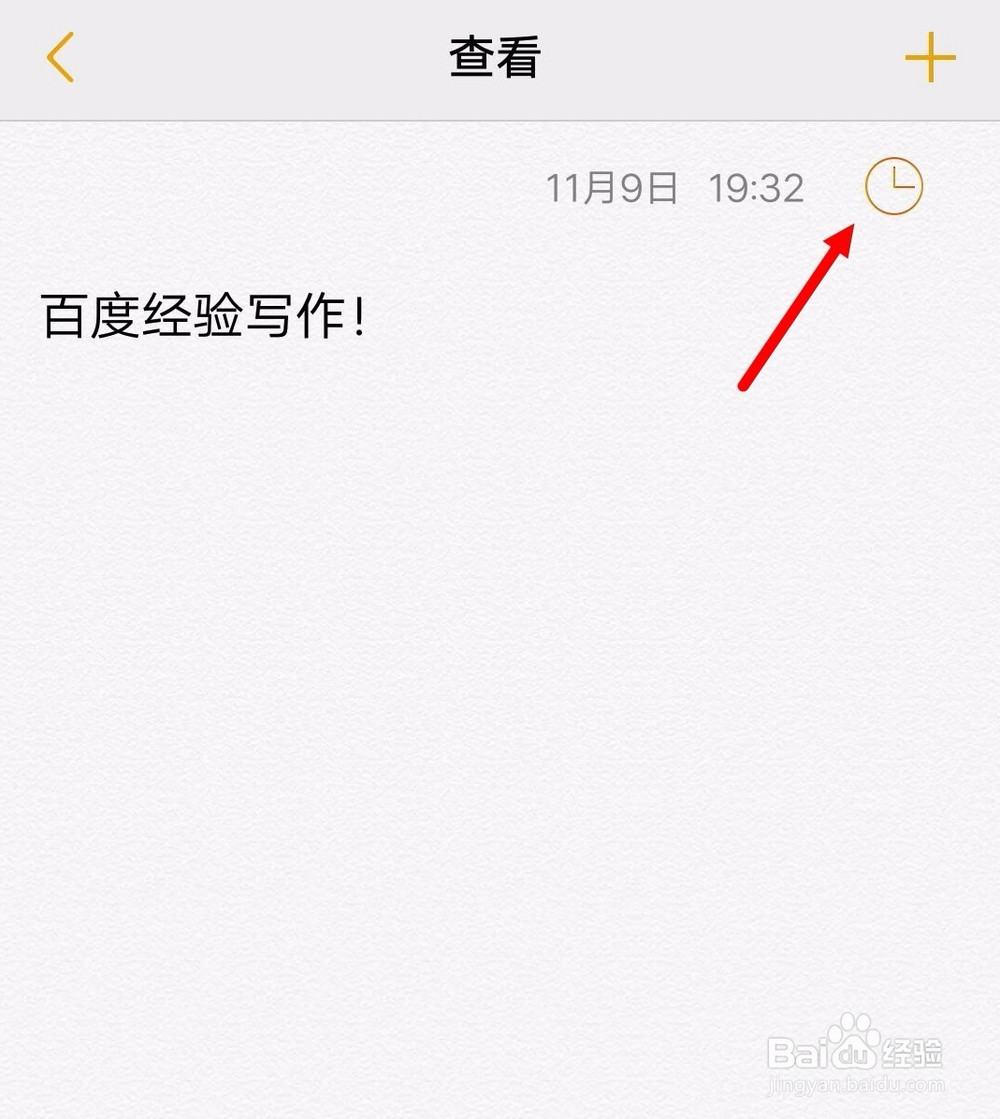This screenshot has height=1119, width=1000.
Task: Select the timestamp row above the note
Action: [x=700, y=187]
